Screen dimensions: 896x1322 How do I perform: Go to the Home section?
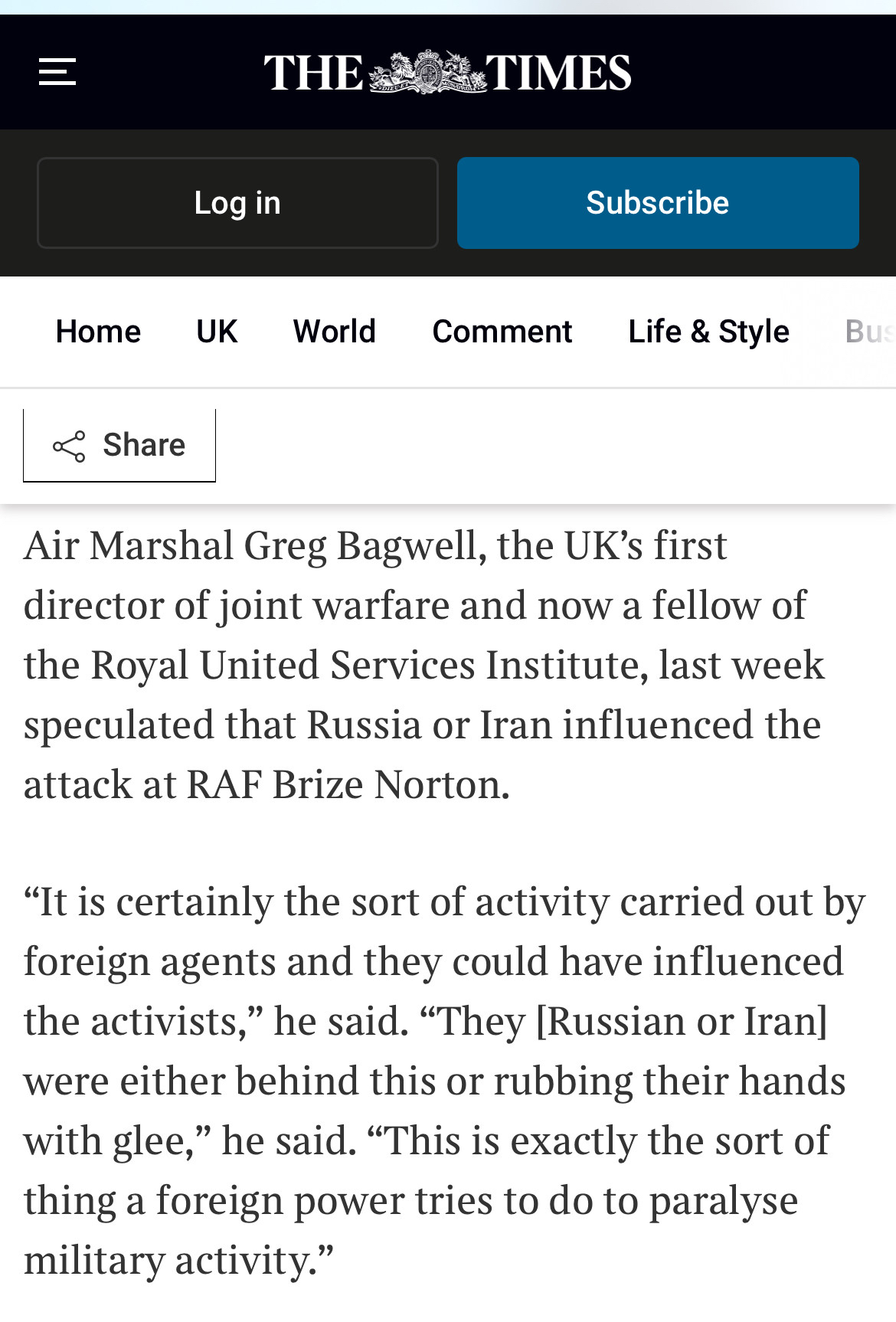click(x=98, y=332)
